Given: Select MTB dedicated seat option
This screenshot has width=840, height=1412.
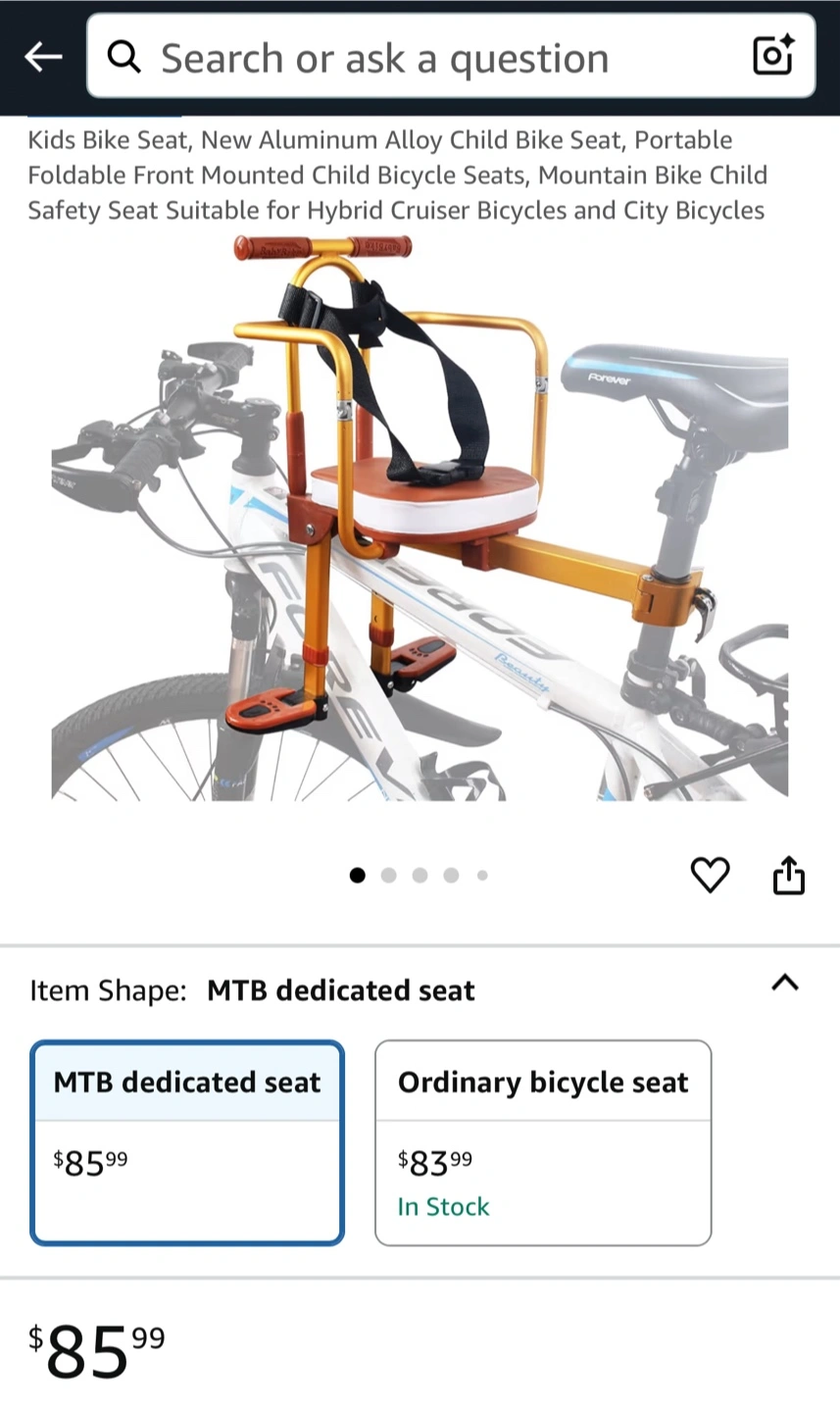Looking at the screenshot, I should coord(187,1143).
